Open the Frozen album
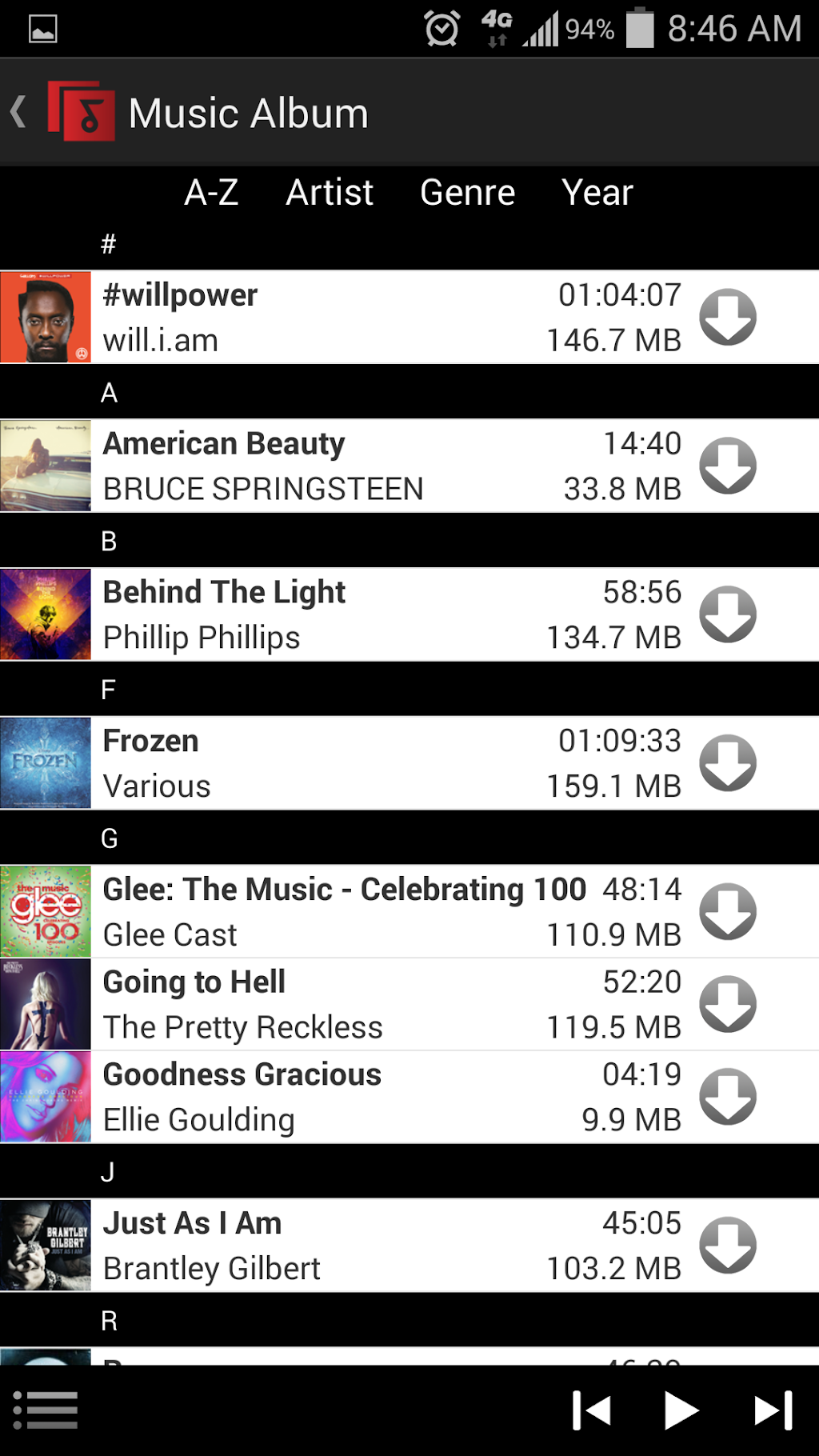 320,763
